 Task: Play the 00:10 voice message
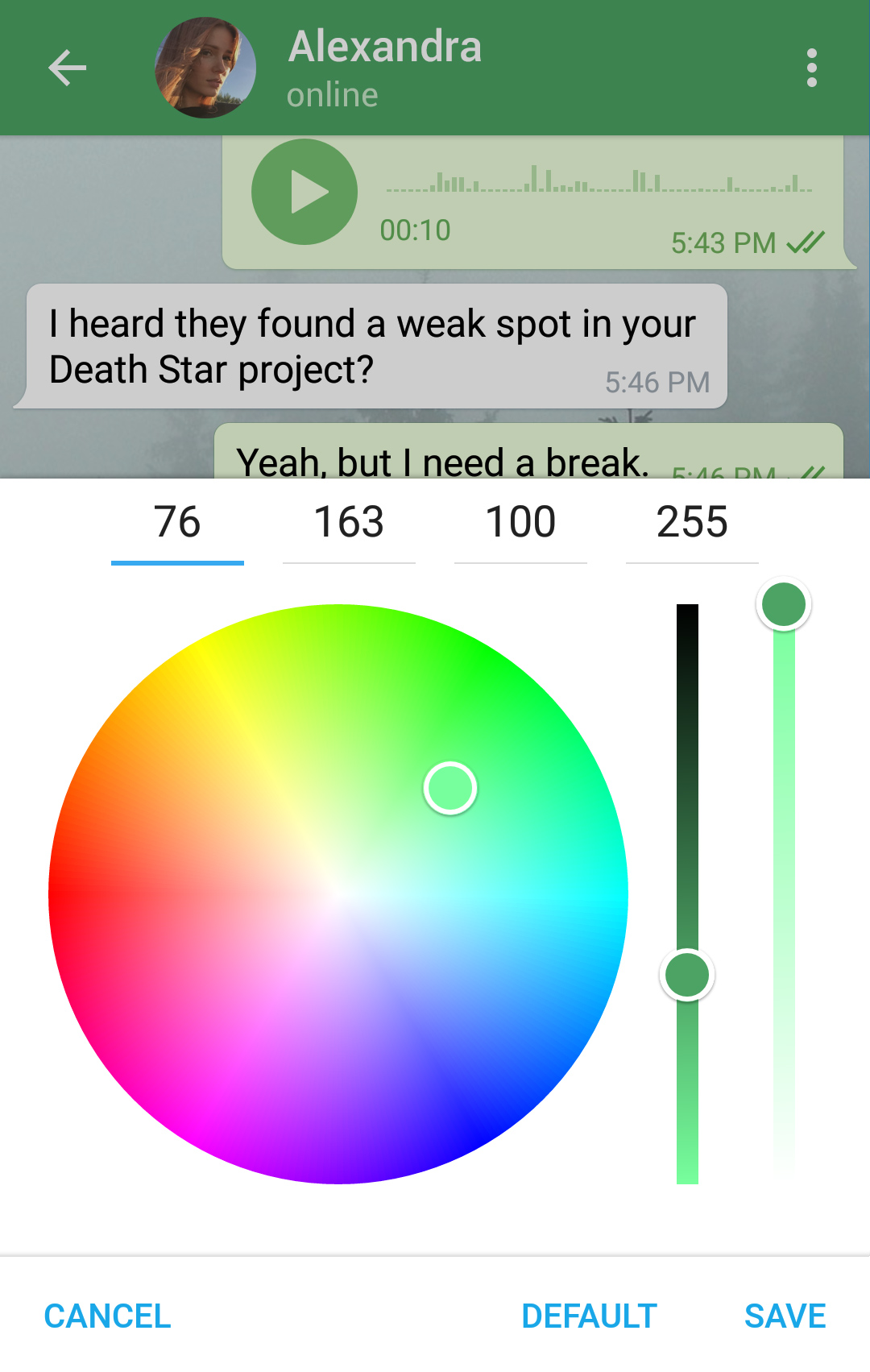click(304, 193)
